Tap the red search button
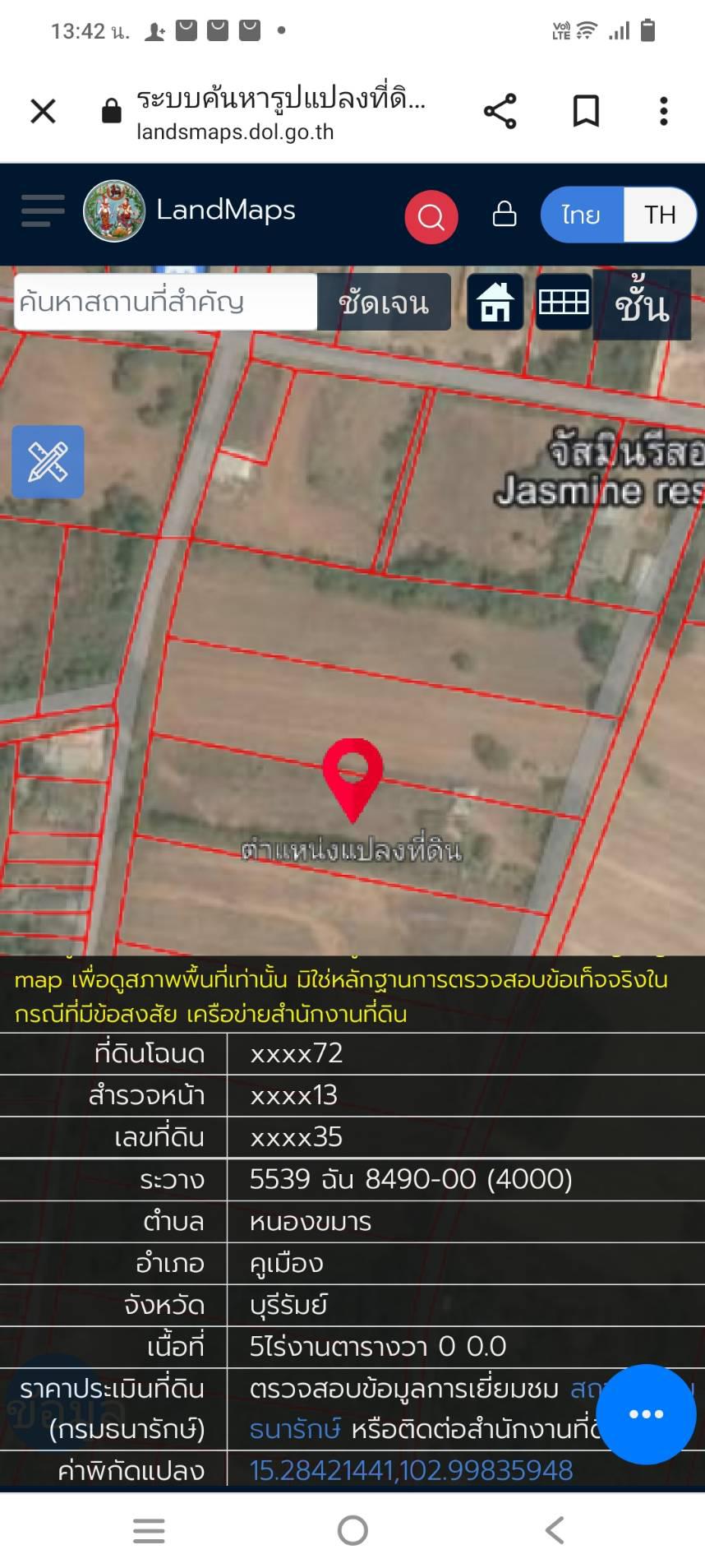705x1568 pixels. [431, 217]
